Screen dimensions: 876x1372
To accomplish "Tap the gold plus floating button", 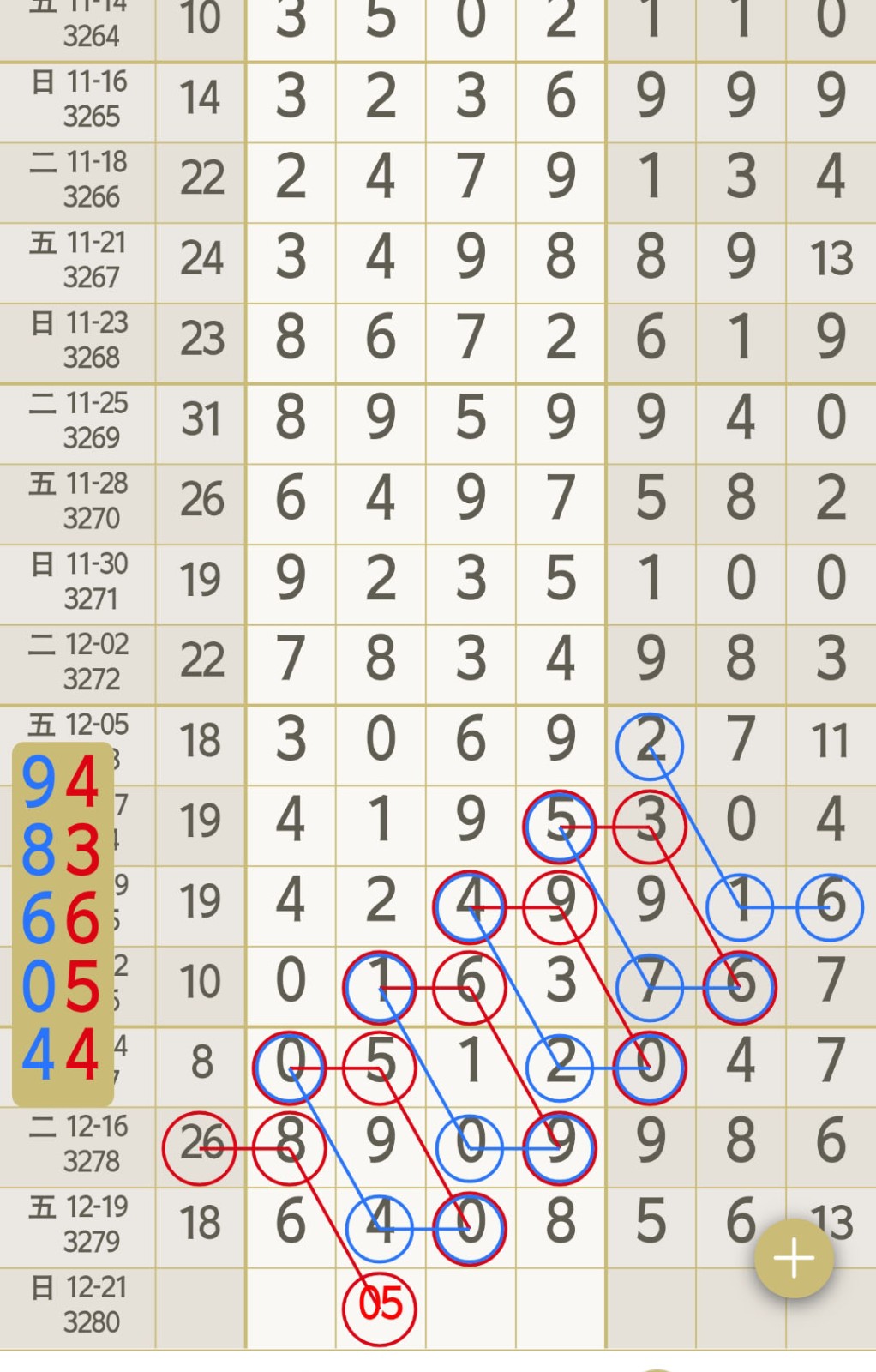I will (793, 1258).
